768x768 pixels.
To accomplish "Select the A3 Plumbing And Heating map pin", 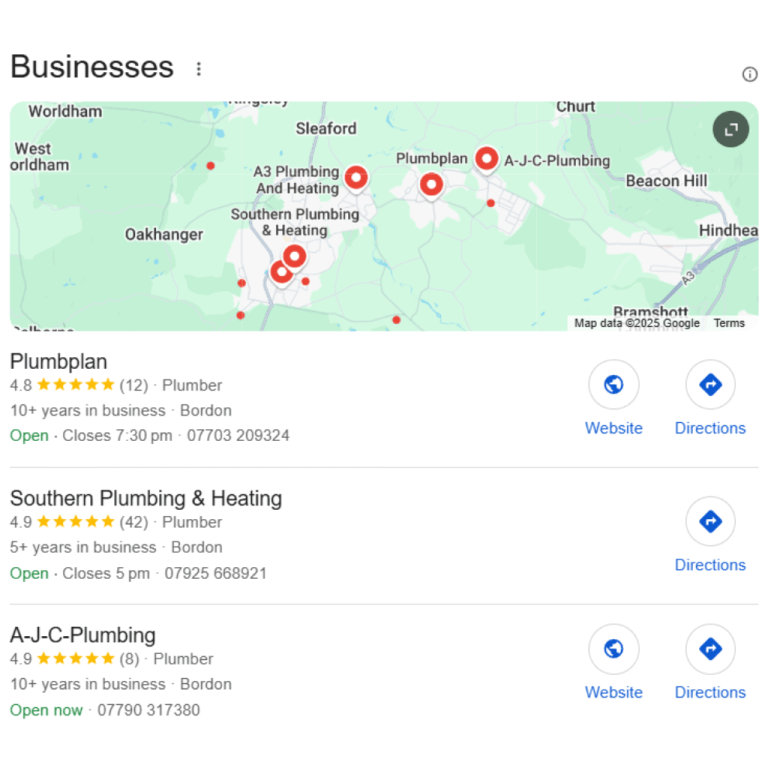I will 356,179.
